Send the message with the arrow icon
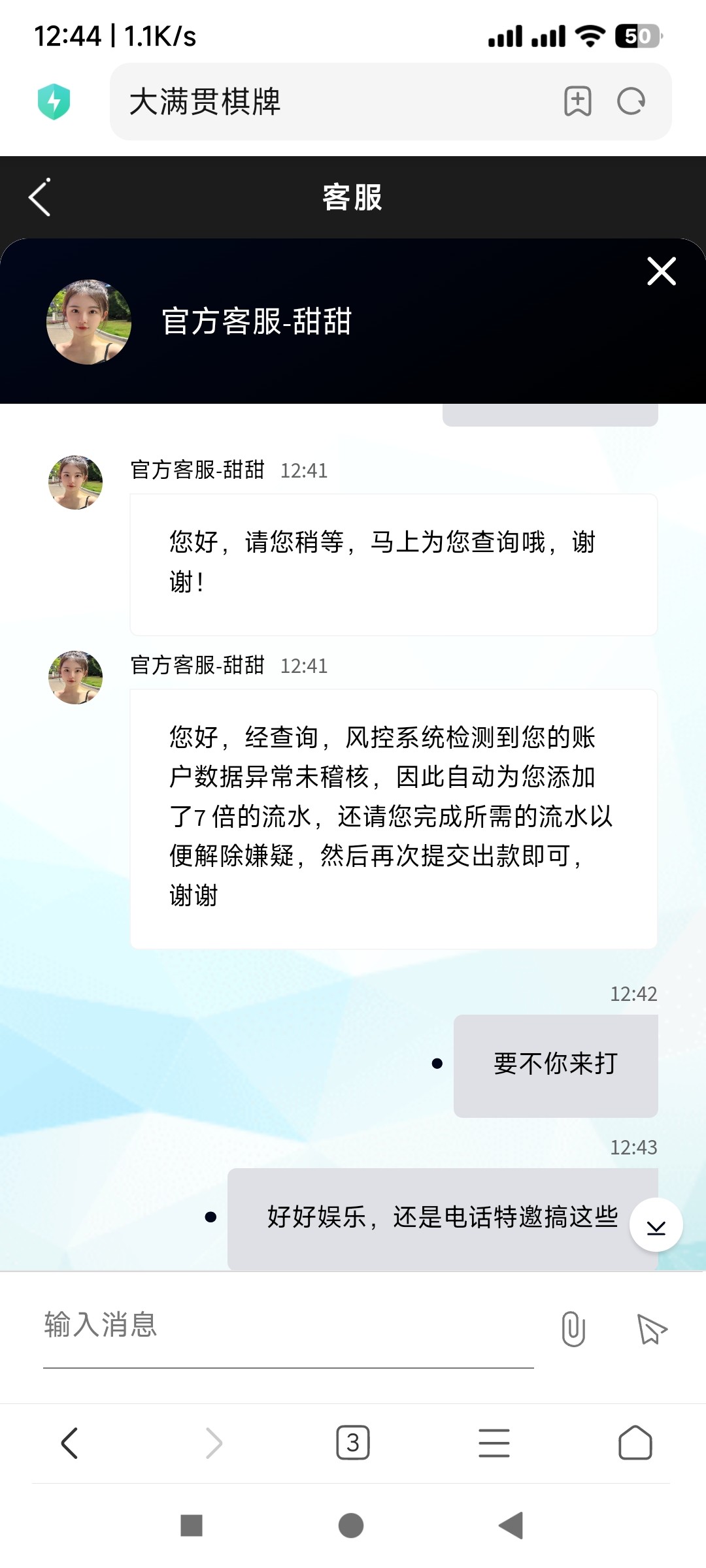The width and height of the screenshot is (706, 1568). [652, 1329]
